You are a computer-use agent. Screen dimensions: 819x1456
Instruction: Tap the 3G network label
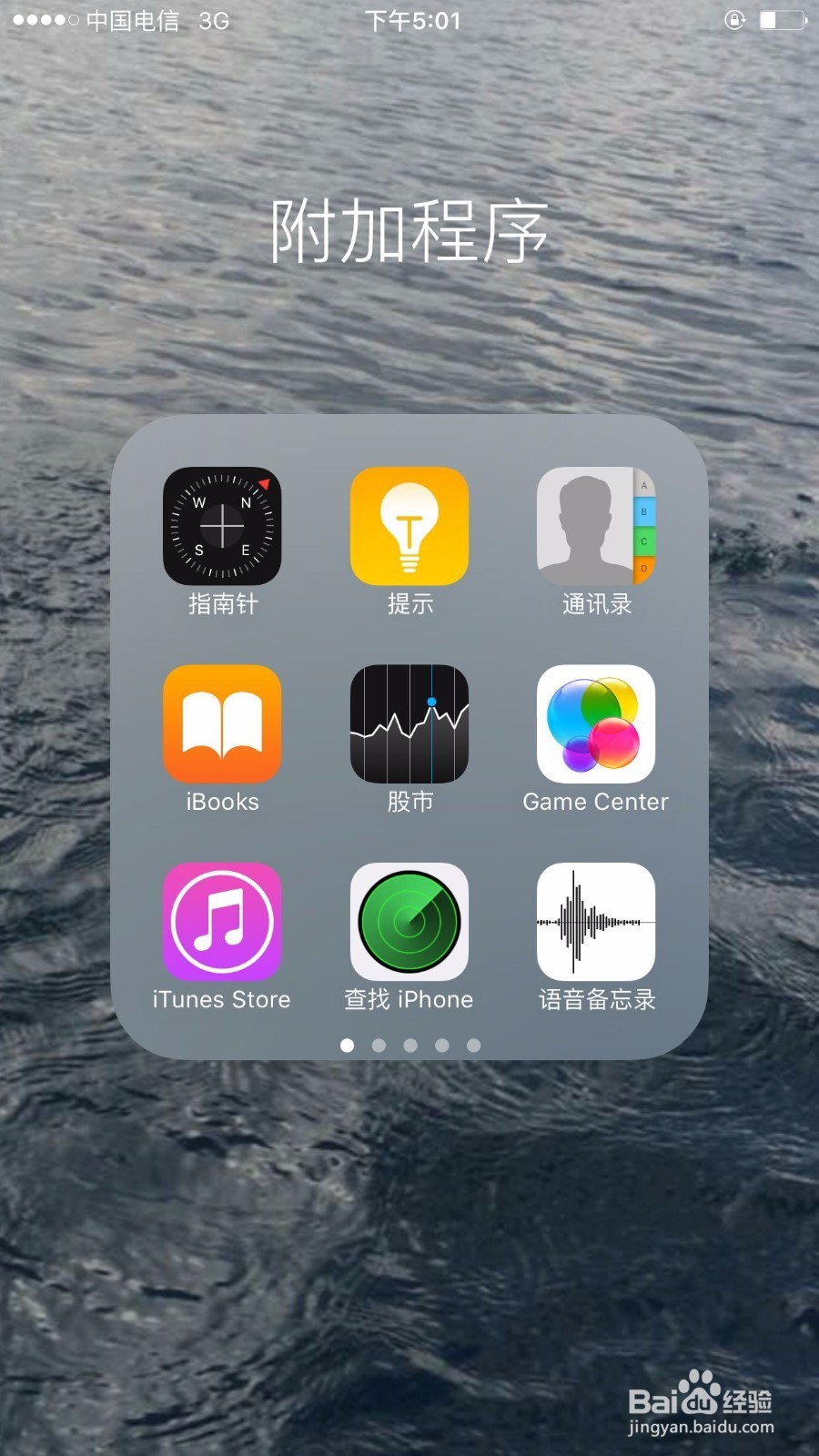[215, 20]
